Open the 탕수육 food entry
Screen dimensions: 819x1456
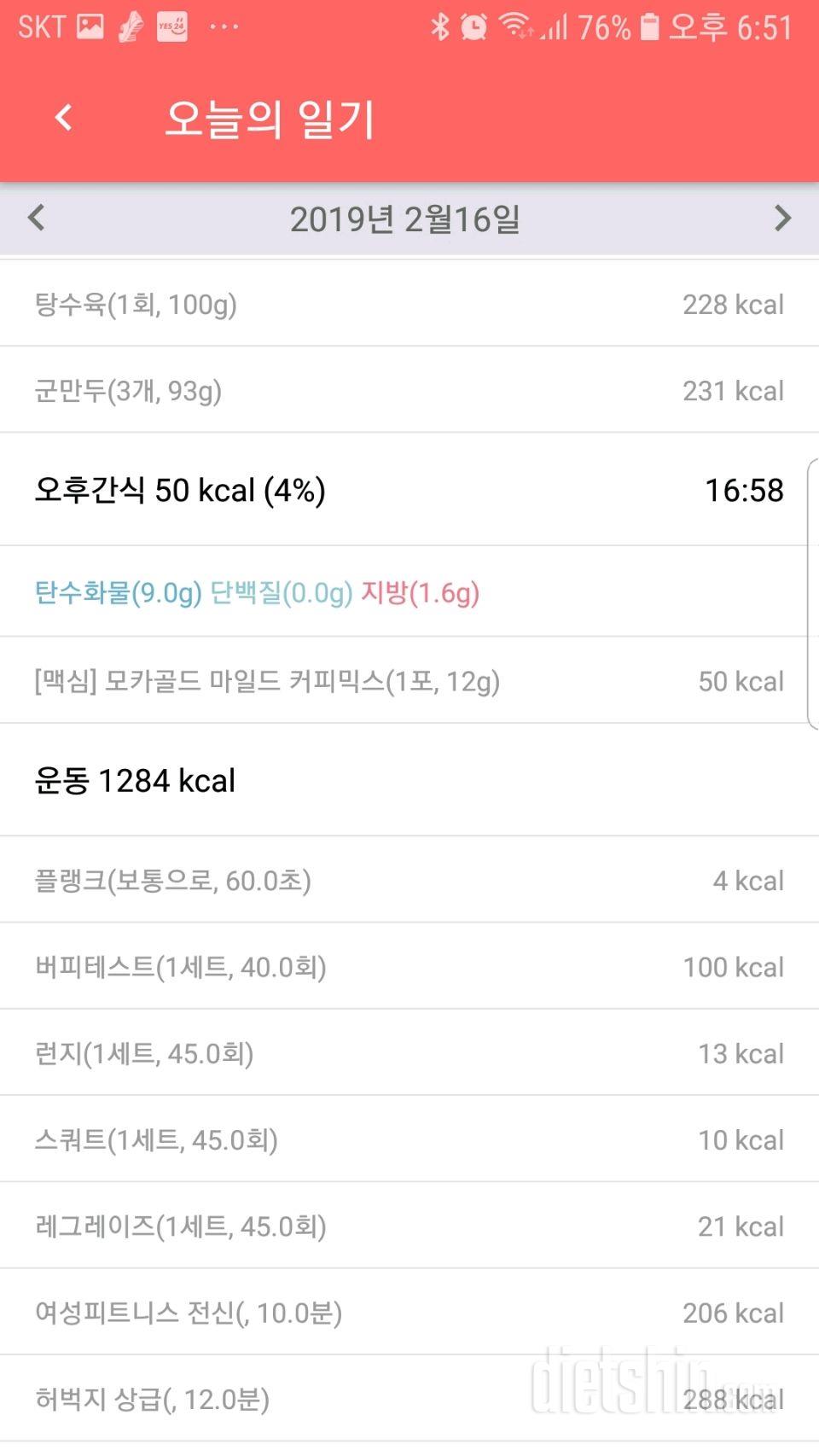click(x=409, y=304)
